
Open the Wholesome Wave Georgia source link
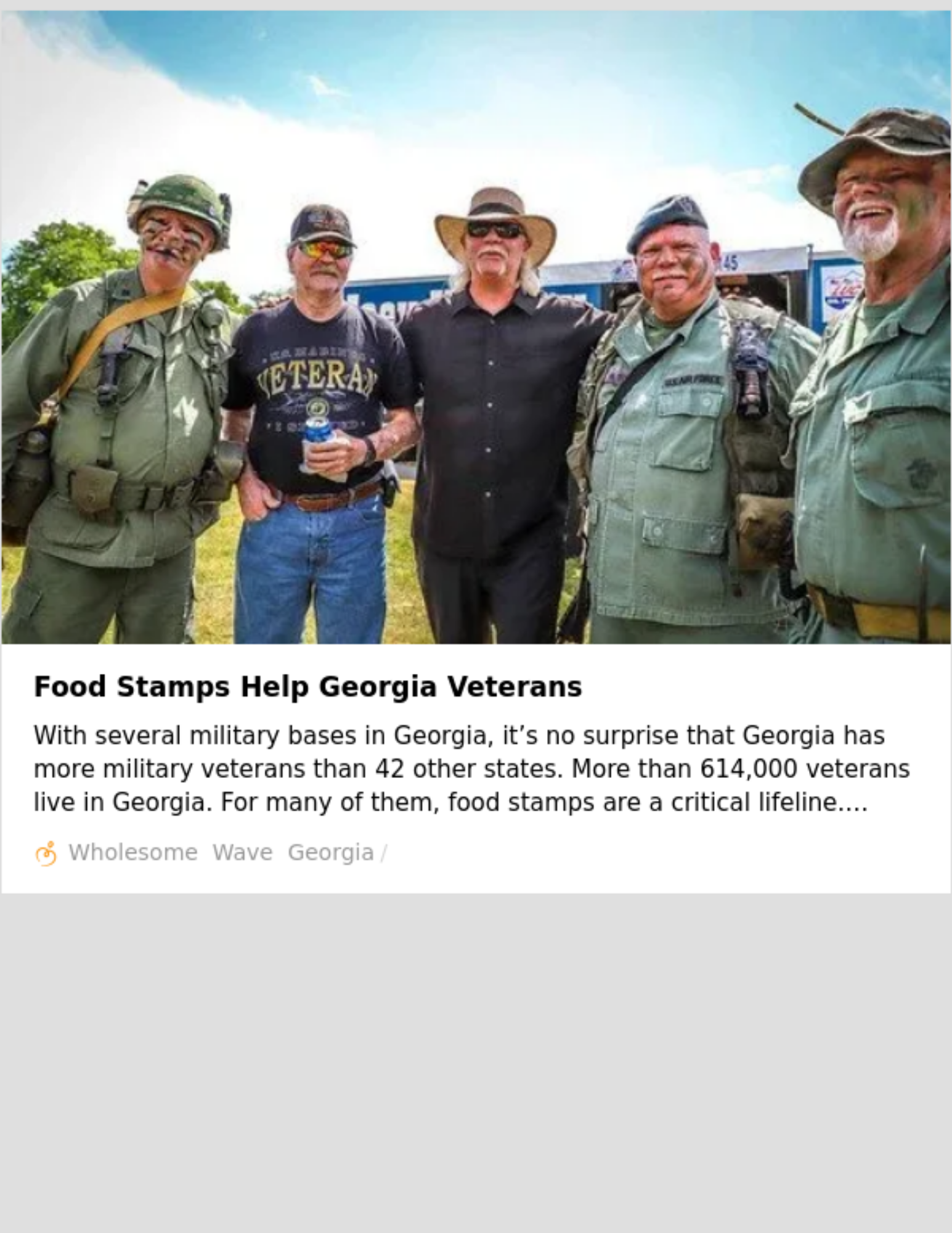(x=221, y=853)
